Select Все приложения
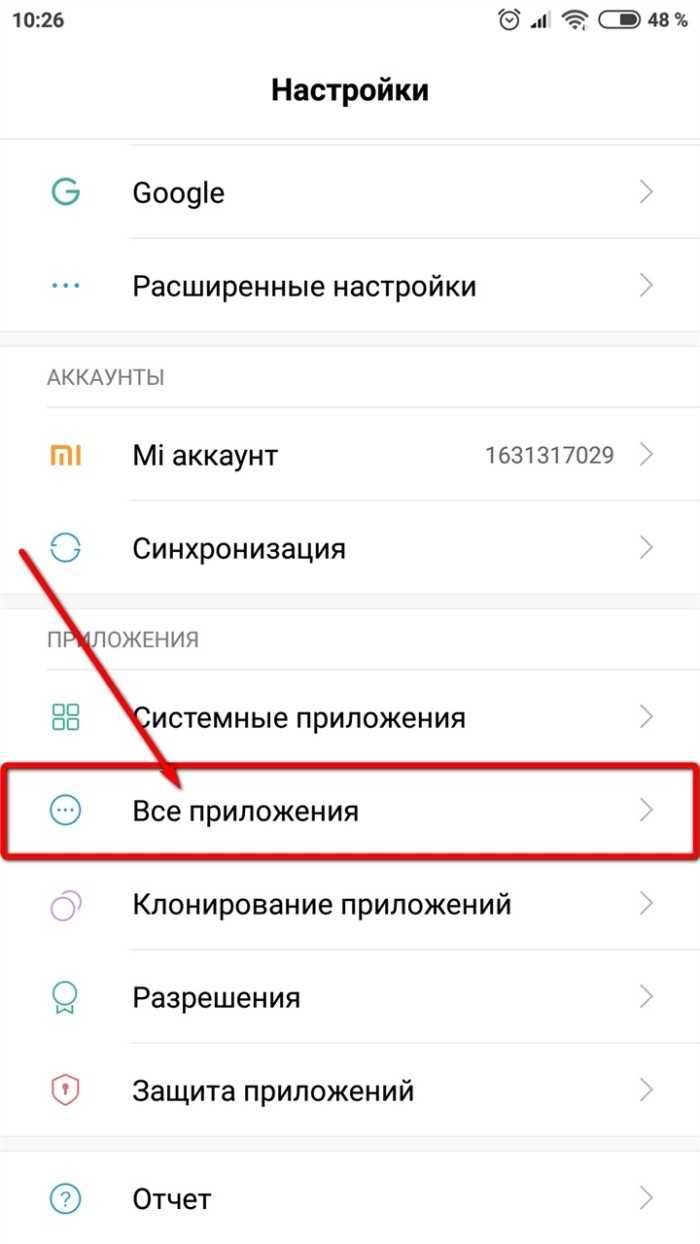700x1244 pixels. tap(350, 810)
